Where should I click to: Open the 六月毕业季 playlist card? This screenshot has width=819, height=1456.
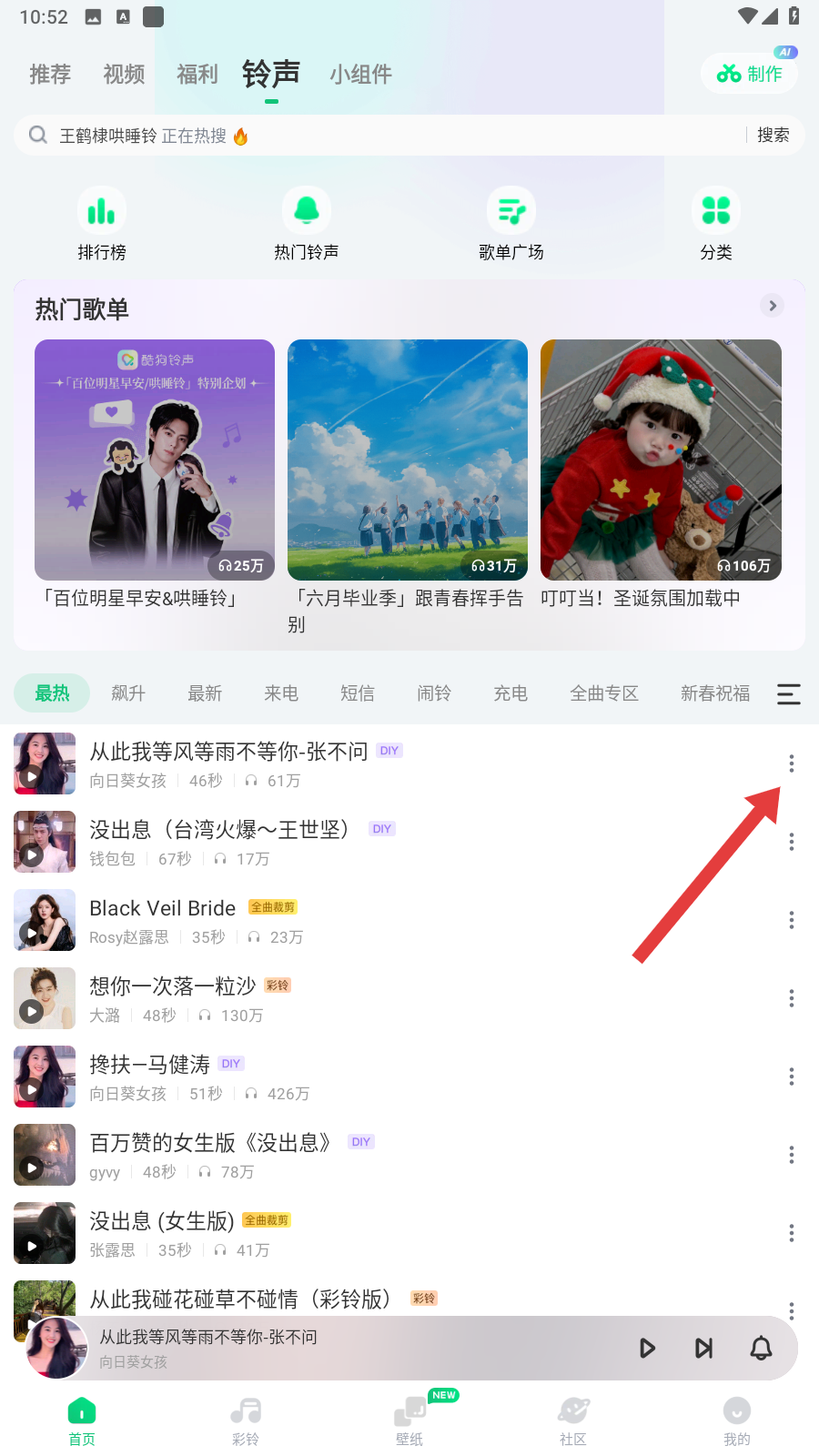pyautogui.click(x=408, y=460)
